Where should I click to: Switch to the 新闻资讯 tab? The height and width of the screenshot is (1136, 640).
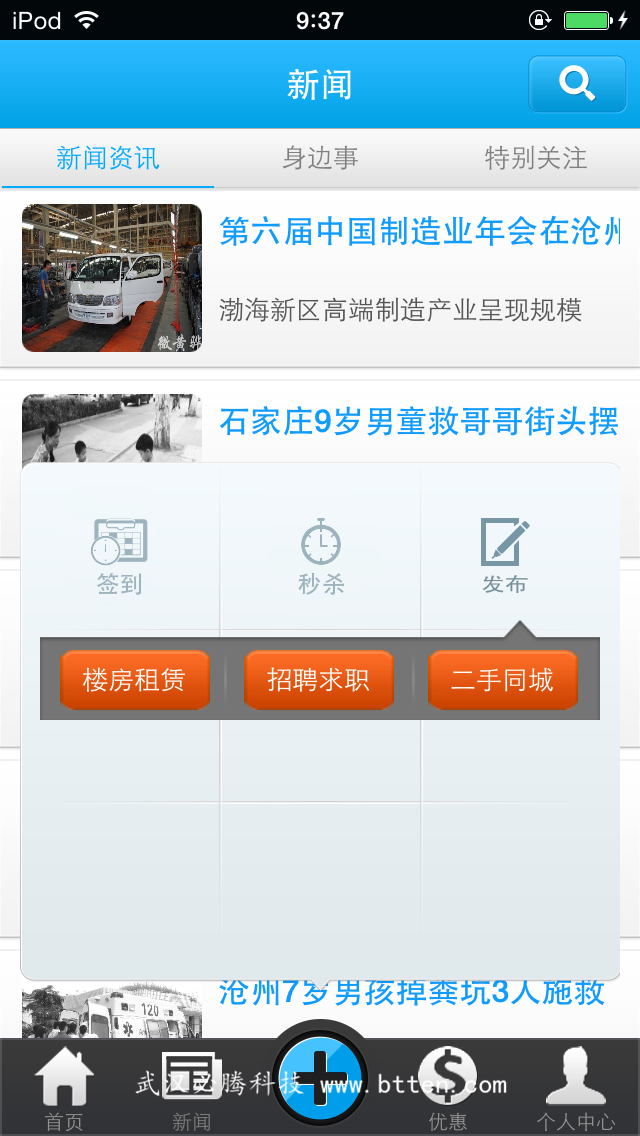107,158
